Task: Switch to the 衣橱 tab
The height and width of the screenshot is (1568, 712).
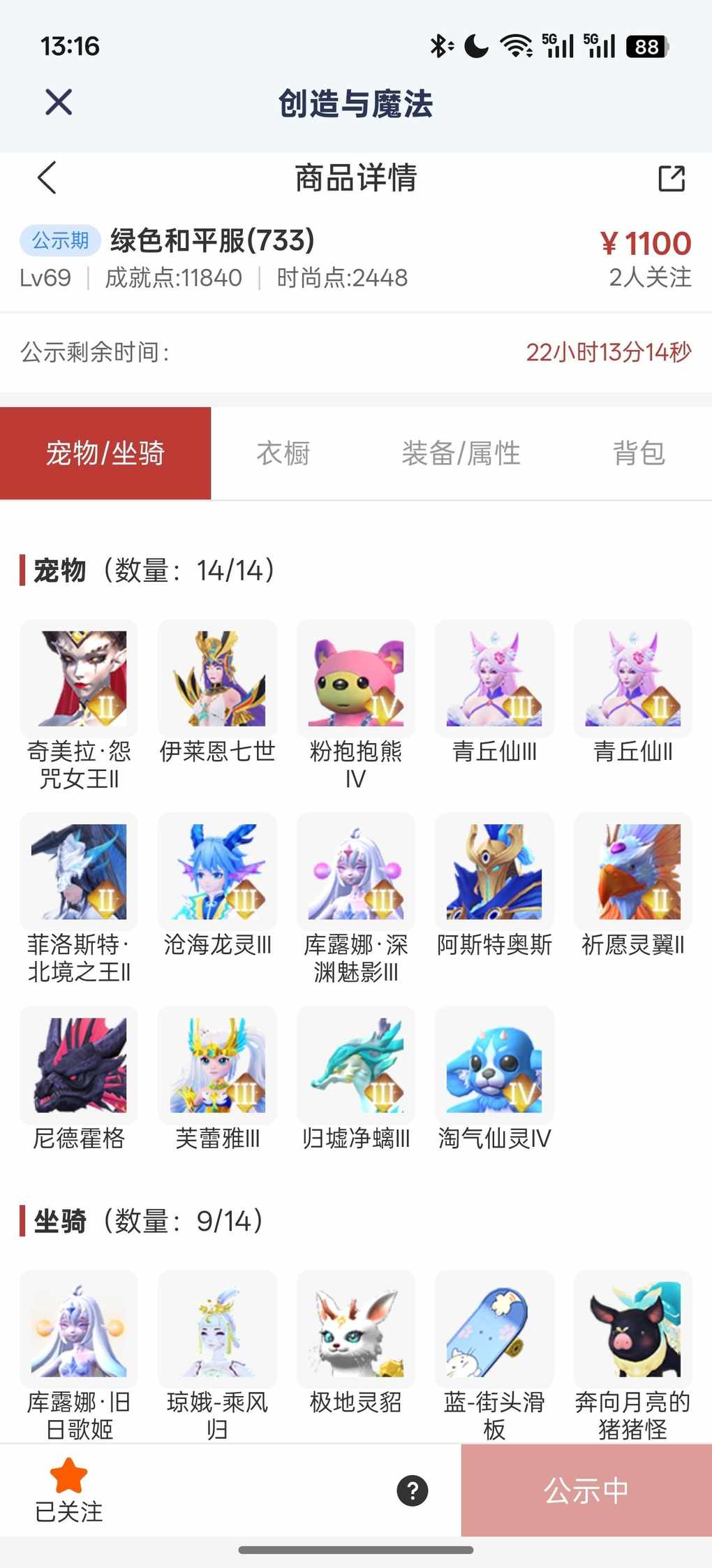Action: pyautogui.click(x=283, y=453)
